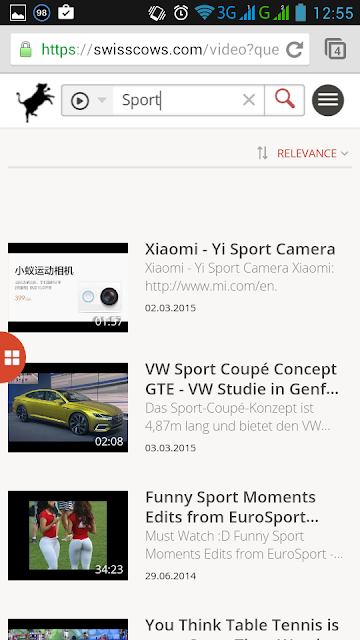Reload the page in the browser

coord(294,50)
